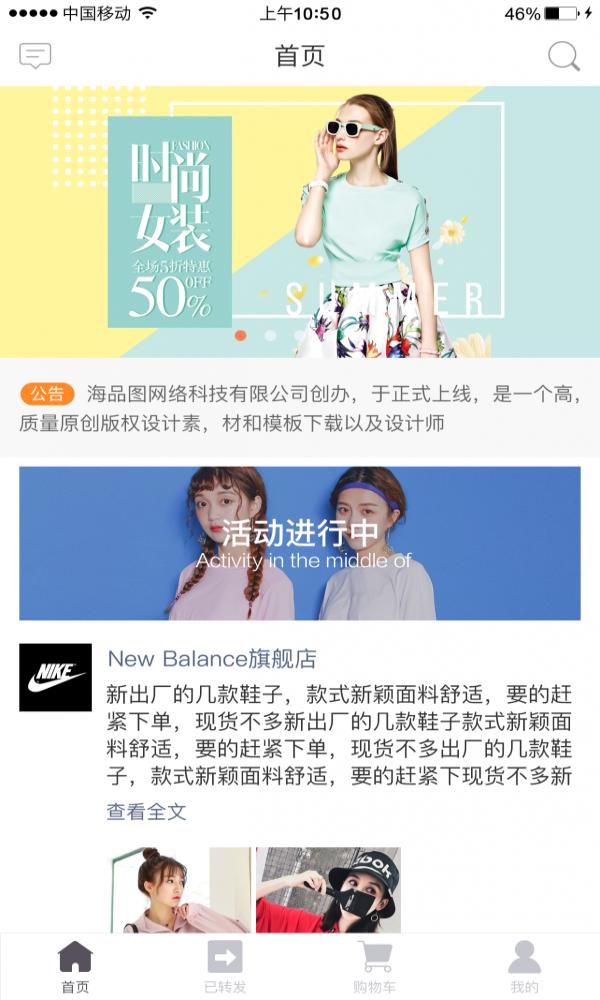Open the 公告 announcement notice
The width and height of the screenshot is (600, 1000).
pyautogui.click(x=300, y=408)
